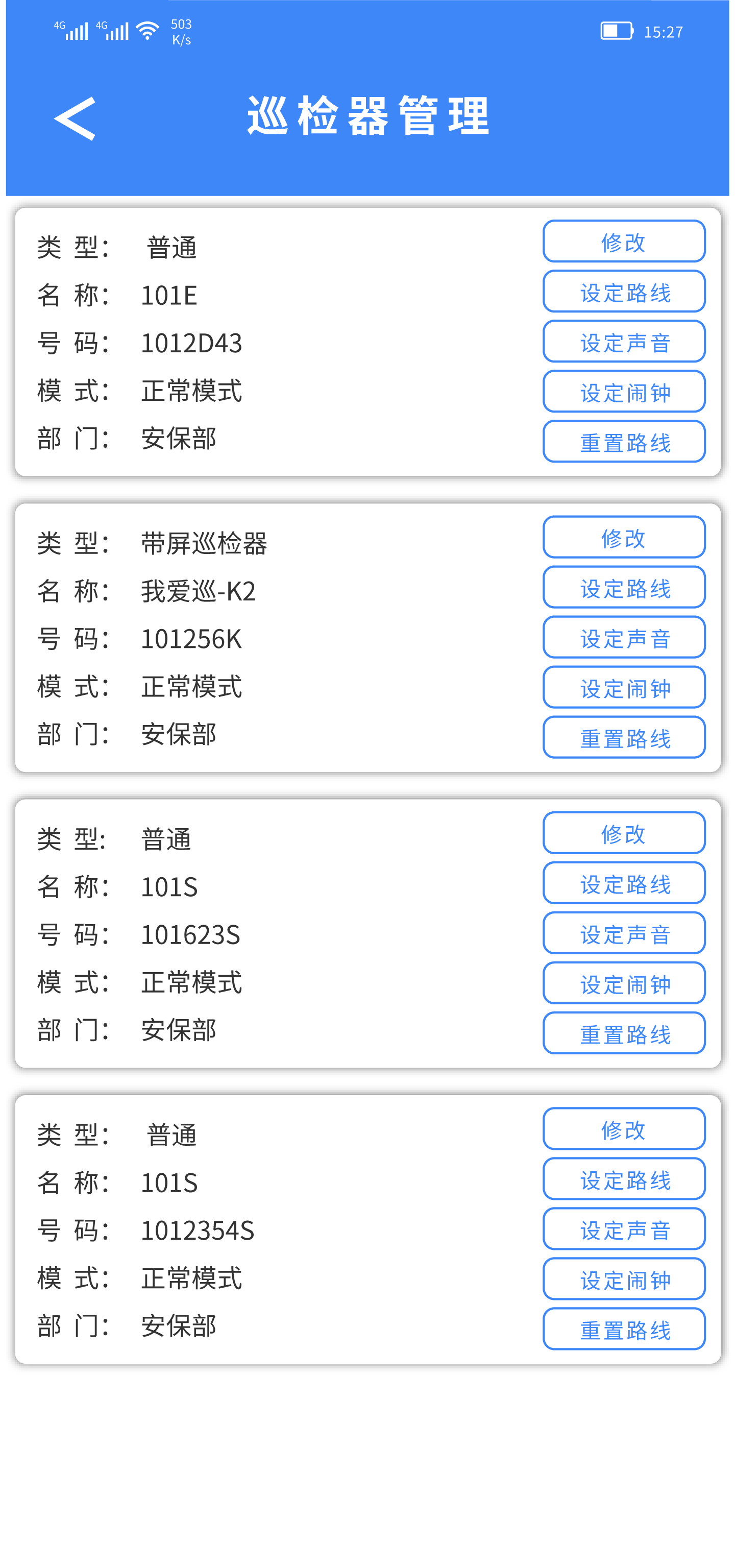Click 重置路线 for device 101E
The image size is (736, 1568).
point(624,442)
